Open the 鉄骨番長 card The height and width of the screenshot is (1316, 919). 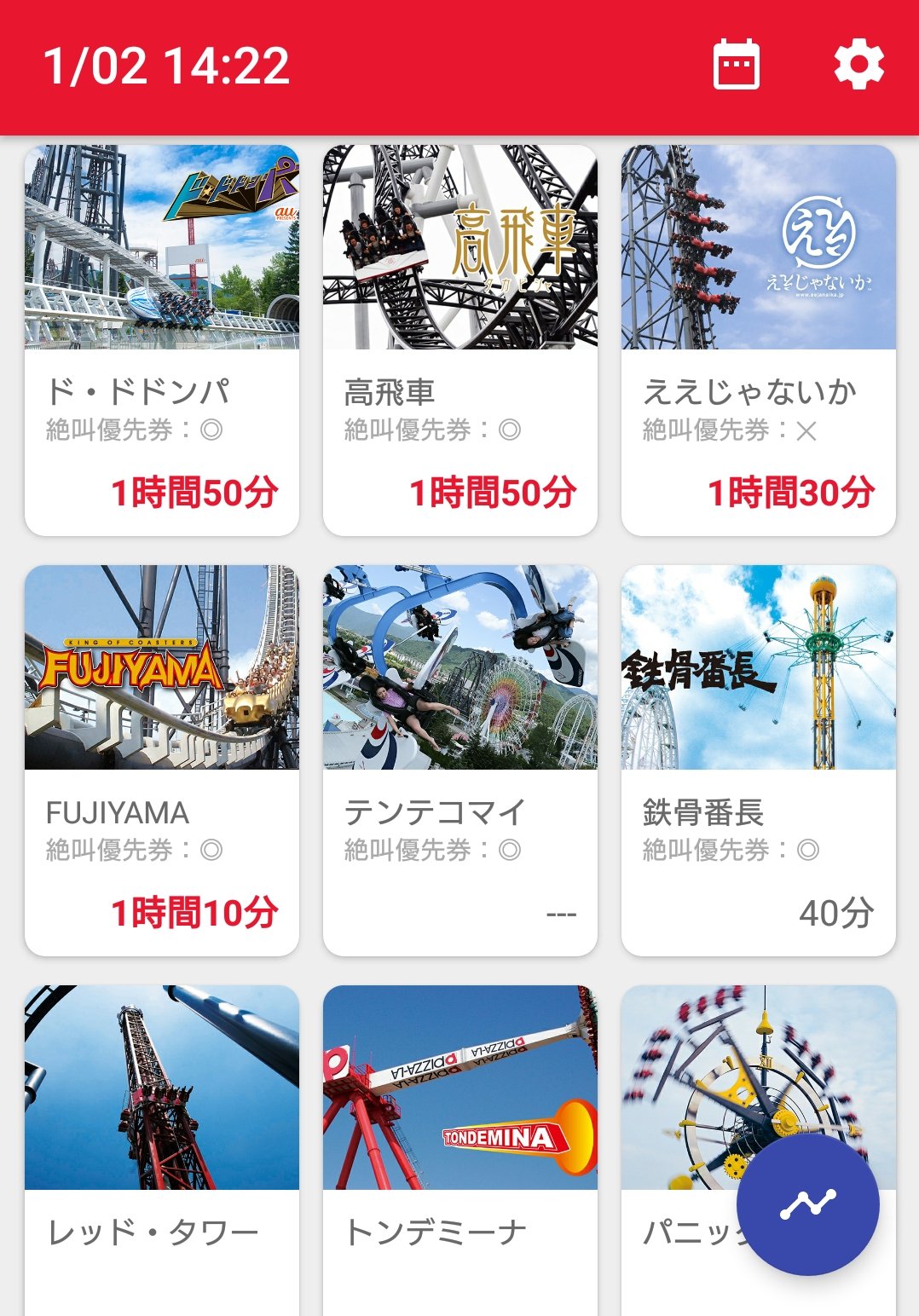[x=759, y=760]
